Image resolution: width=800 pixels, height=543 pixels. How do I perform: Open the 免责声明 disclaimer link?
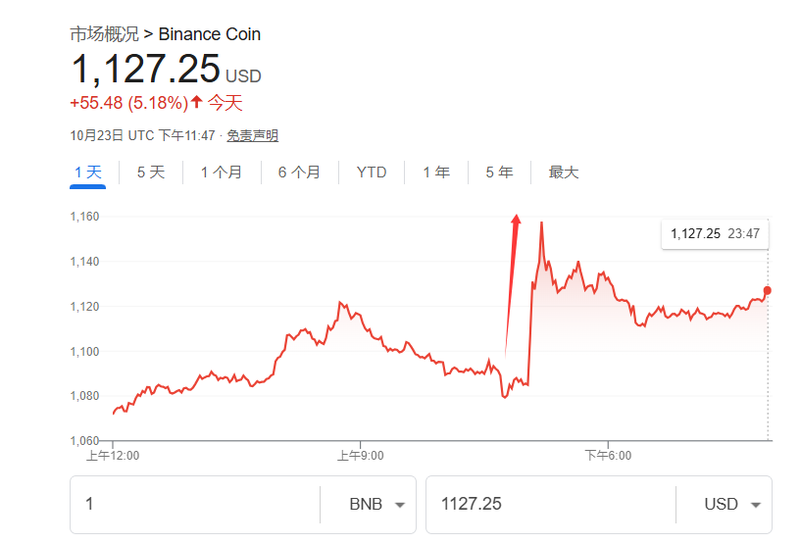(x=252, y=135)
